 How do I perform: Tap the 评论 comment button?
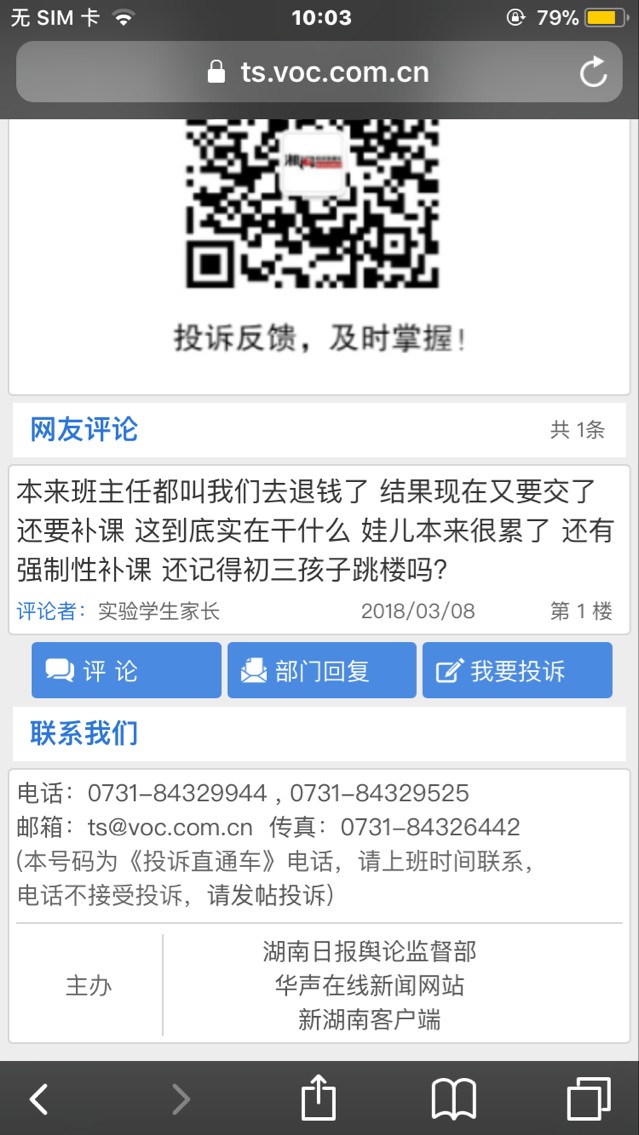click(x=126, y=670)
